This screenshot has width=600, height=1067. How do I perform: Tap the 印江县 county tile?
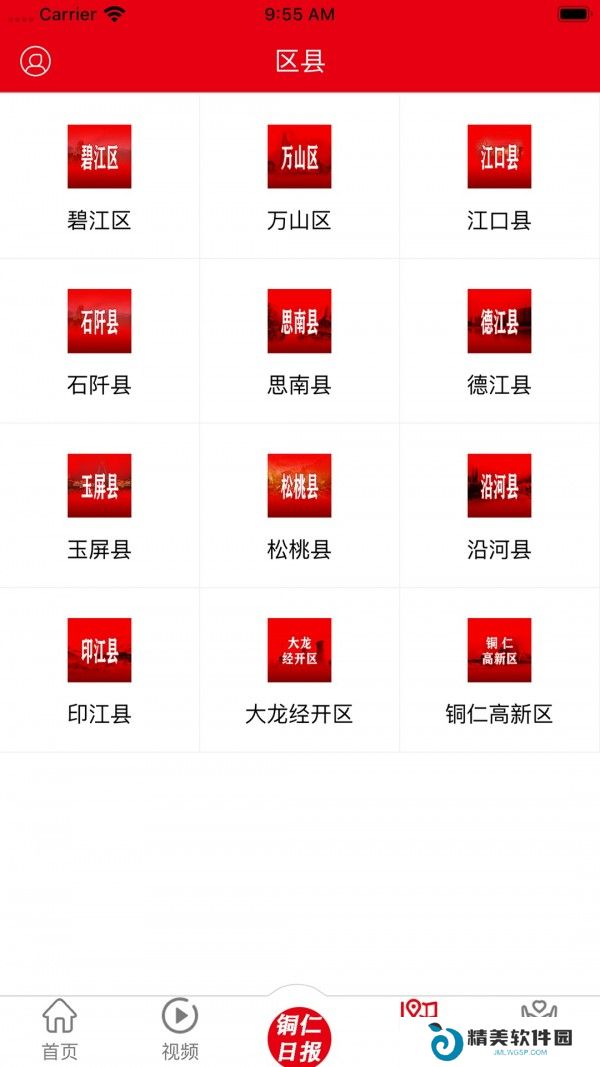[99, 670]
